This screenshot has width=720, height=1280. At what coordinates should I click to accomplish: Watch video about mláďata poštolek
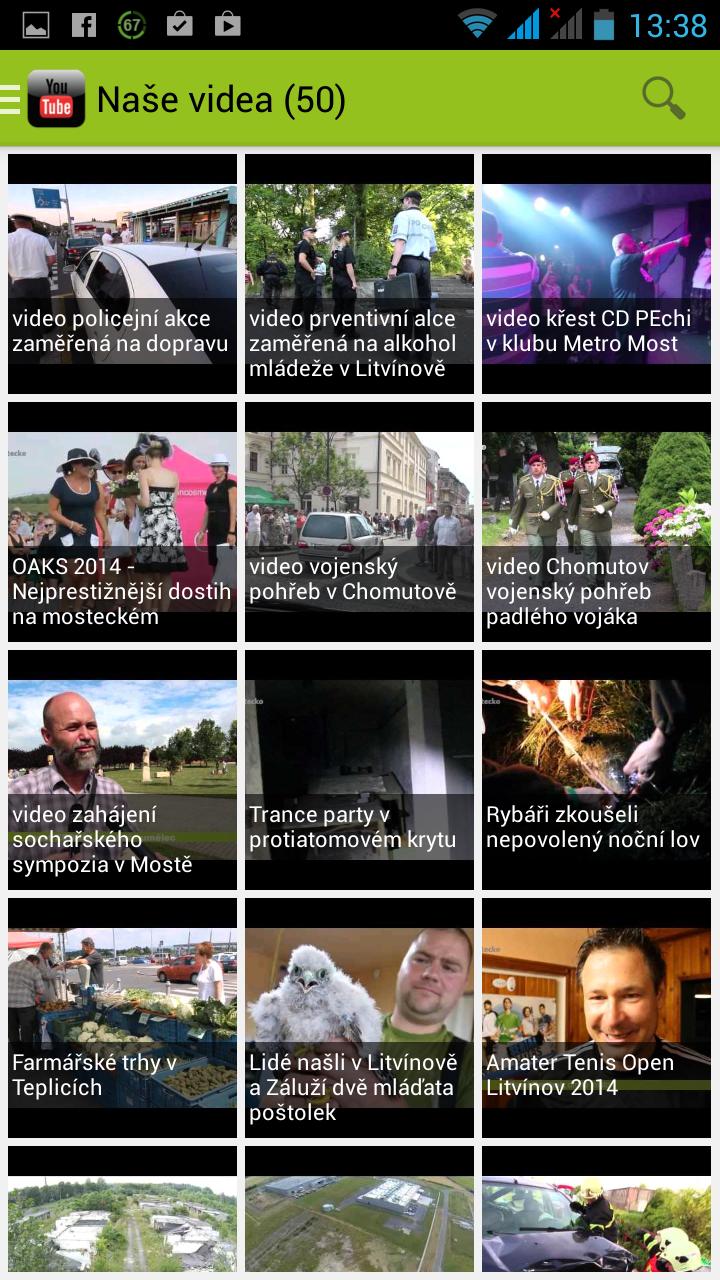tap(359, 1017)
